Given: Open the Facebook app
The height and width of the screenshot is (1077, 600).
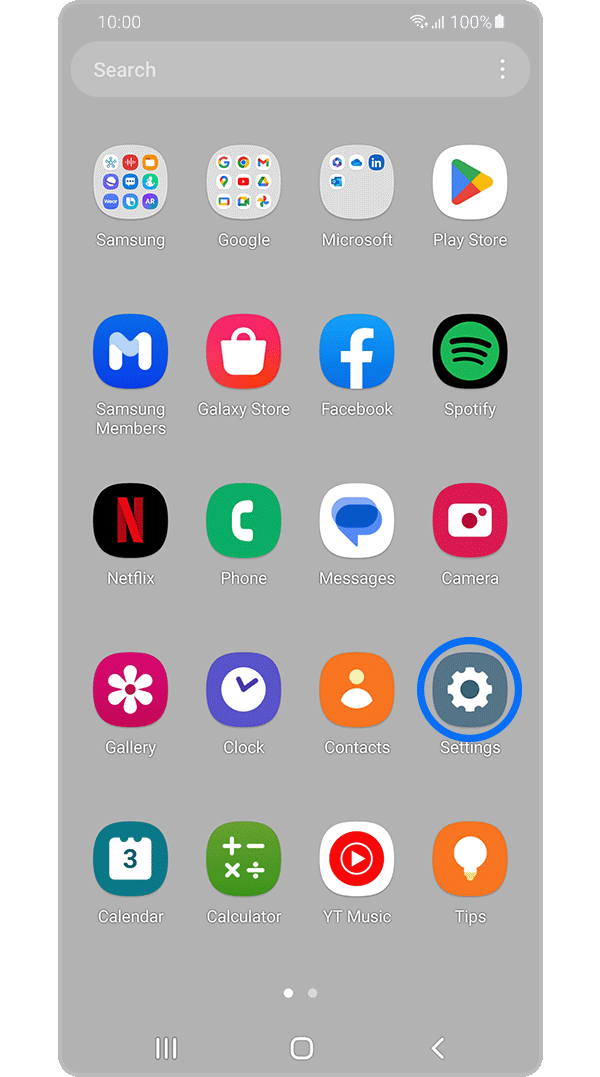Looking at the screenshot, I should [x=357, y=352].
